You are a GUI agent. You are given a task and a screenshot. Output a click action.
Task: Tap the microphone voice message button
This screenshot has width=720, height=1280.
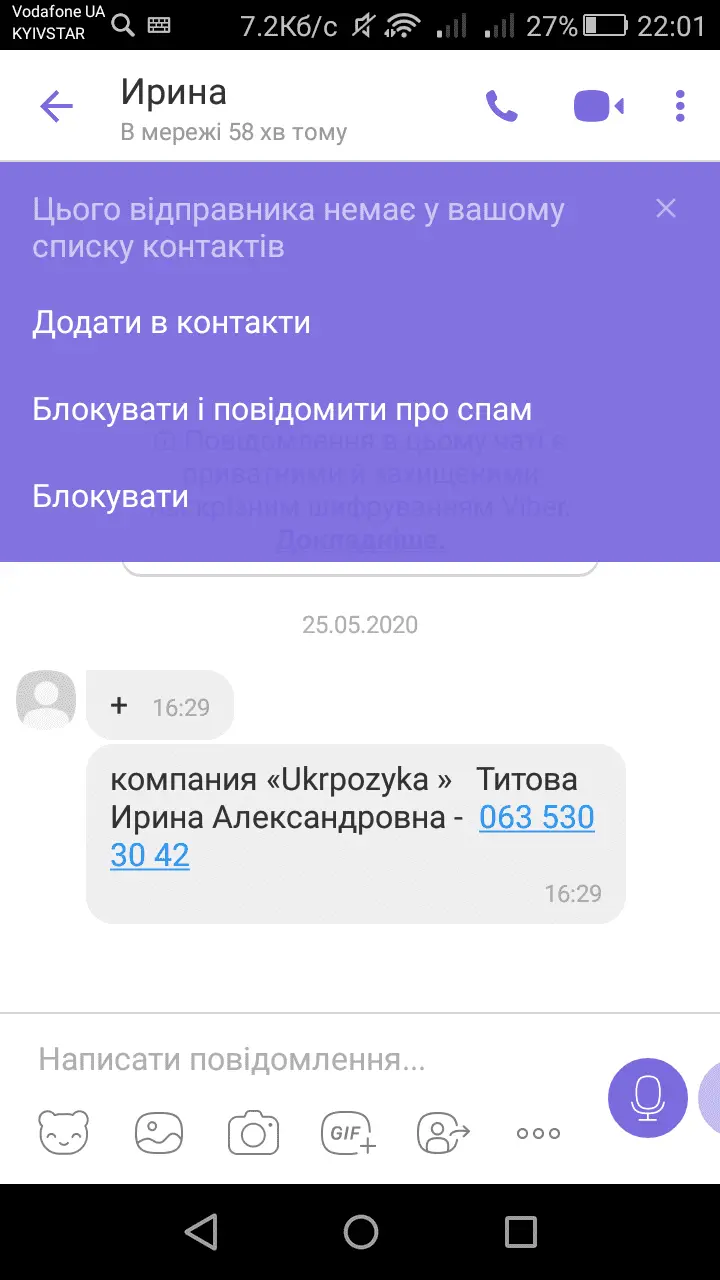click(648, 1098)
